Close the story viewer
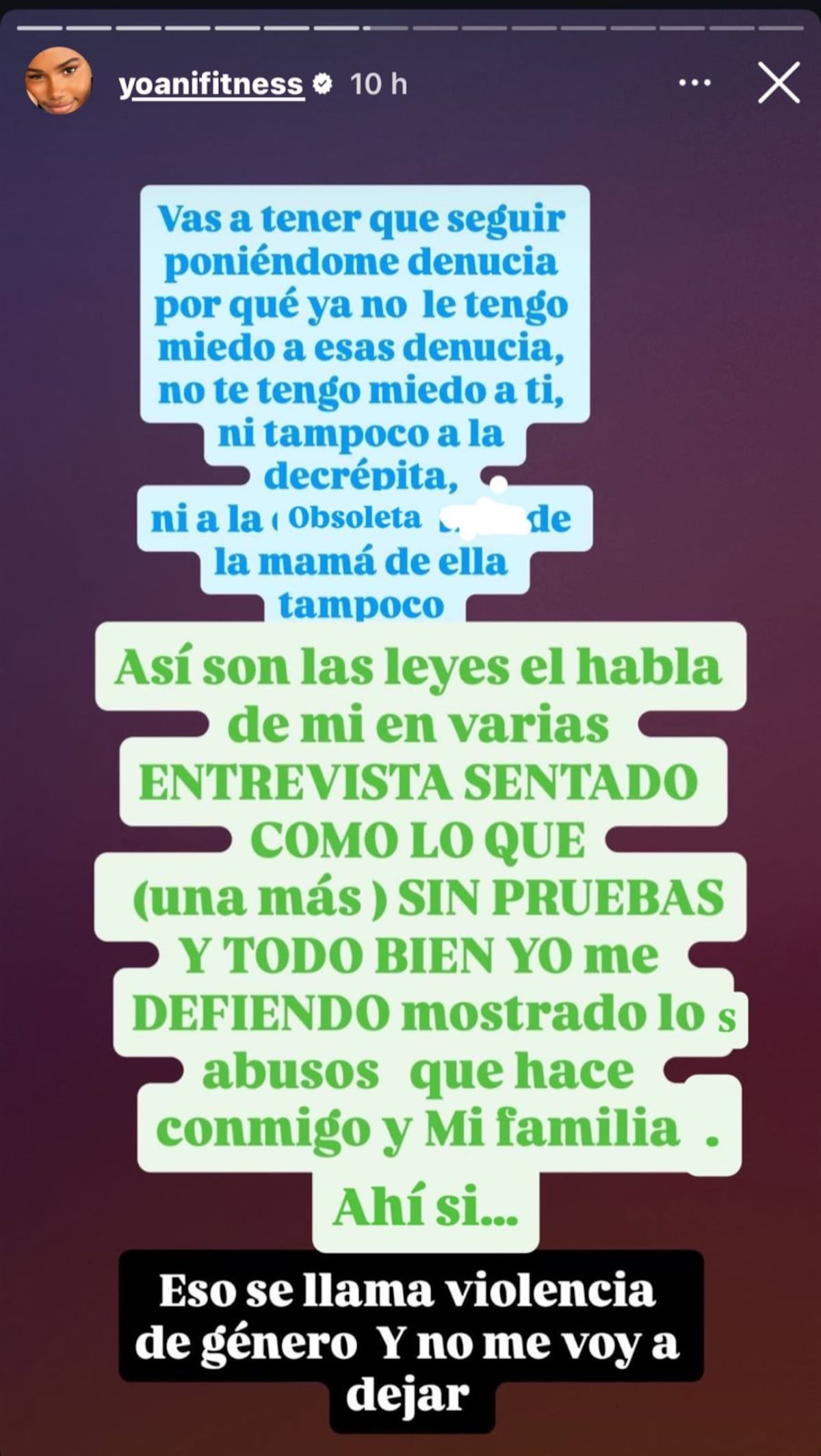 (779, 83)
